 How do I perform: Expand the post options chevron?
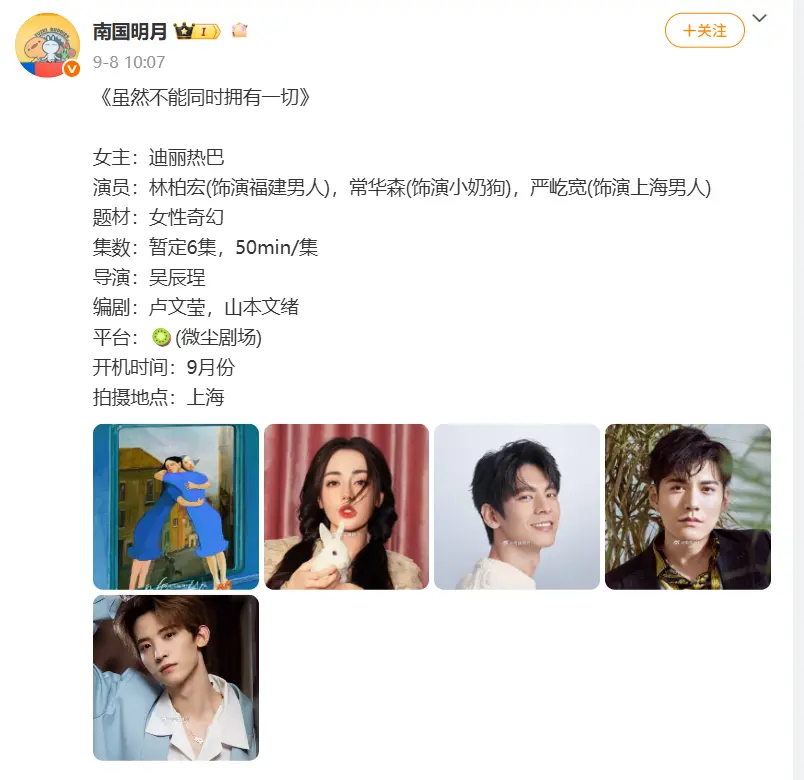coord(760,18)
